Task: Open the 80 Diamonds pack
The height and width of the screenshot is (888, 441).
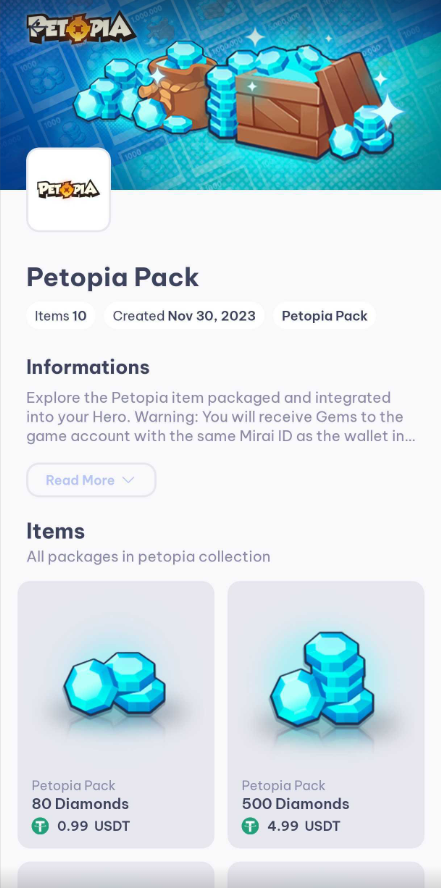Action: [116, 714]
